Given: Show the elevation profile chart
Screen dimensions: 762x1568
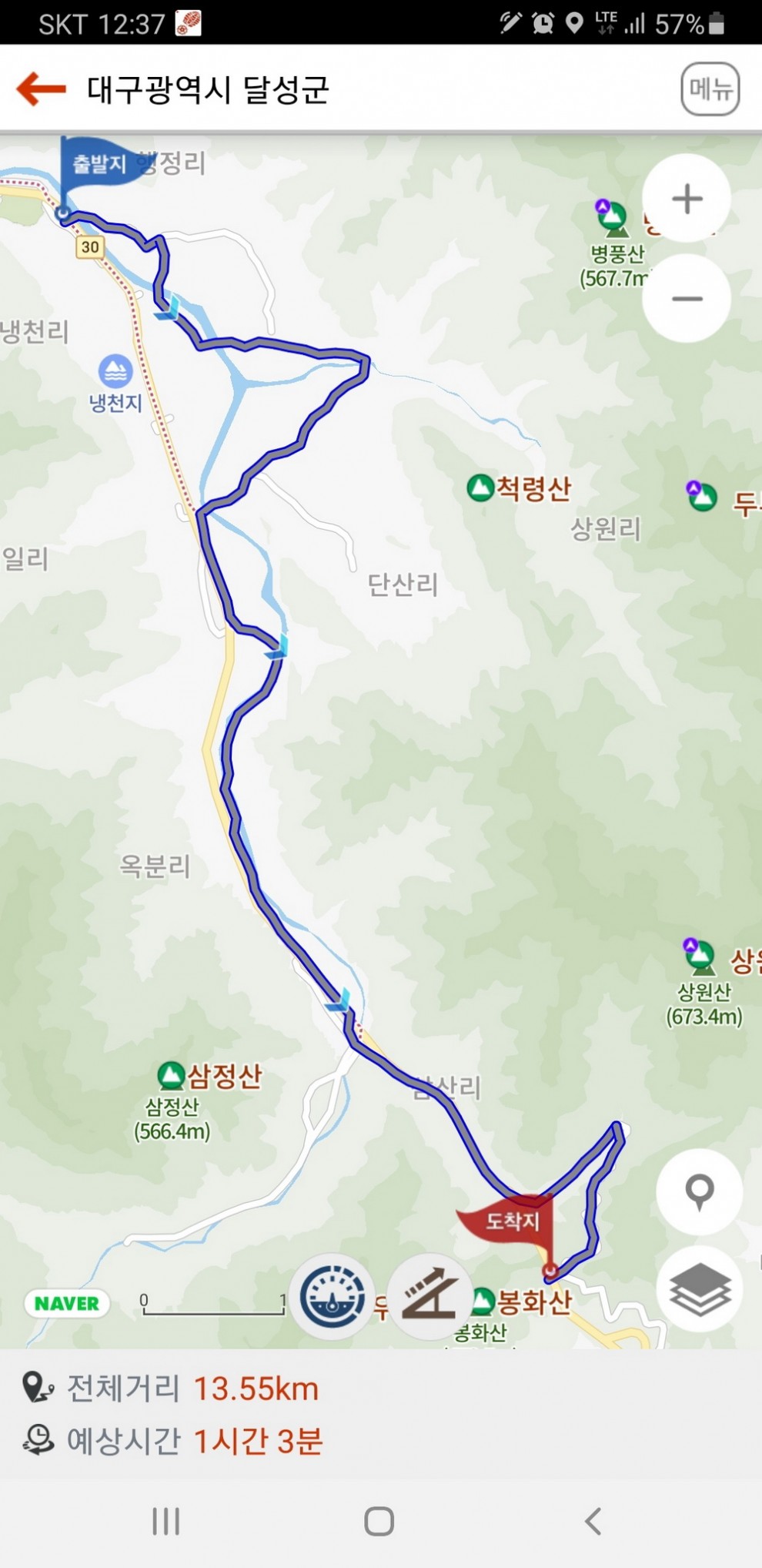Looking at the screenshot, I should tap(430, 1297).
